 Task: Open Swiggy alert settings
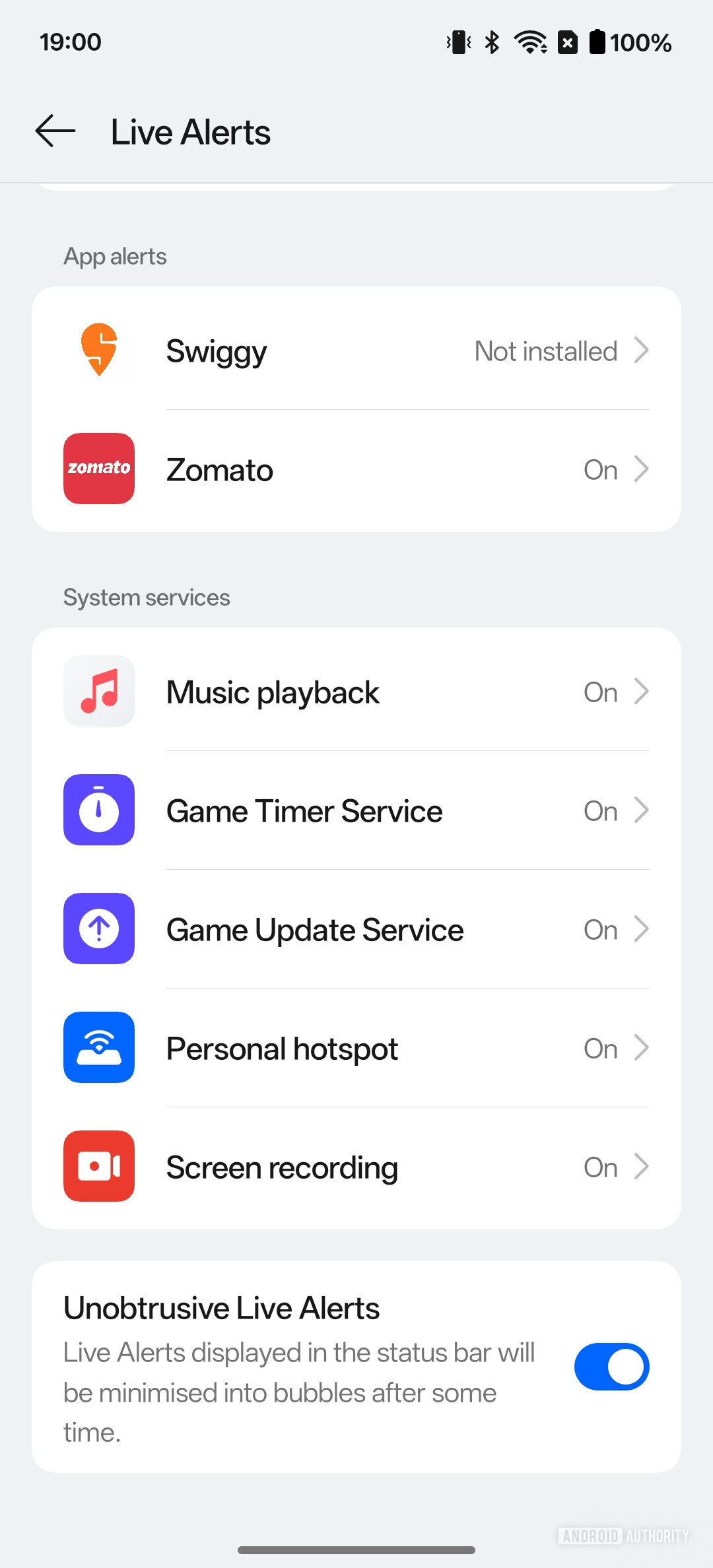pos(356,350)
